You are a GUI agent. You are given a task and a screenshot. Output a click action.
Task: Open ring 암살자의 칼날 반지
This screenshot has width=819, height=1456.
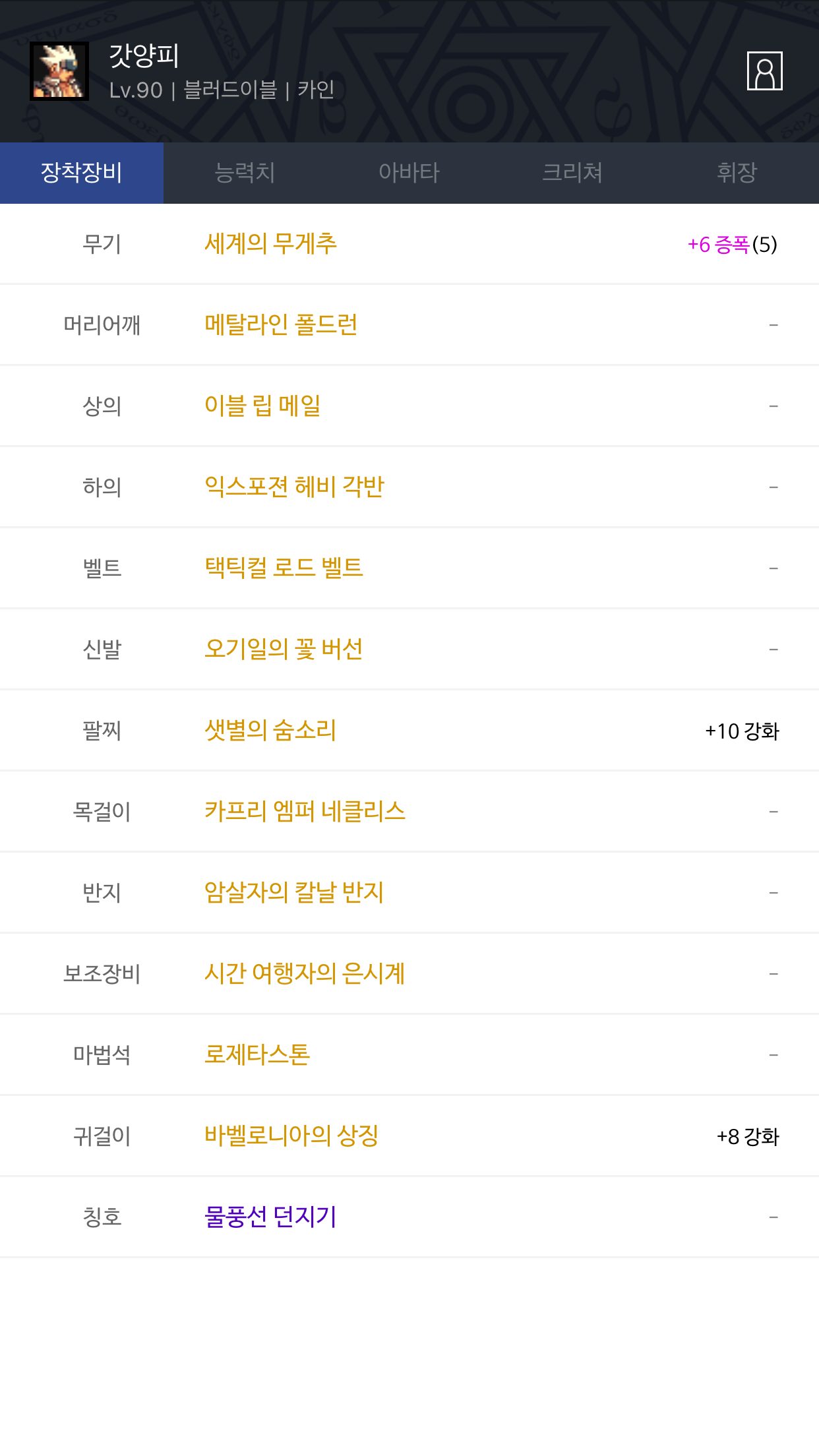(294, 893)
